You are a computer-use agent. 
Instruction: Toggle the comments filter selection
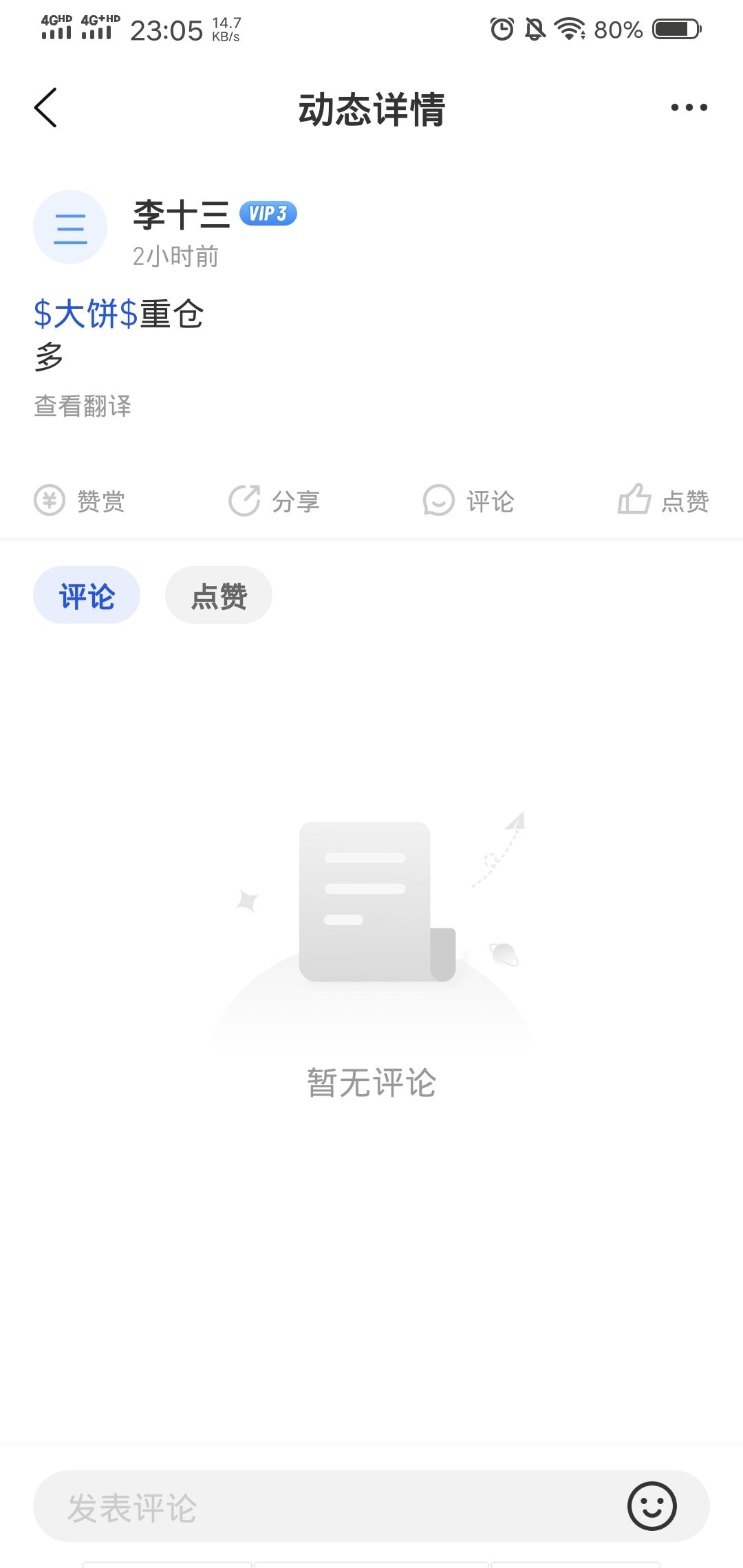pos(86,596)
